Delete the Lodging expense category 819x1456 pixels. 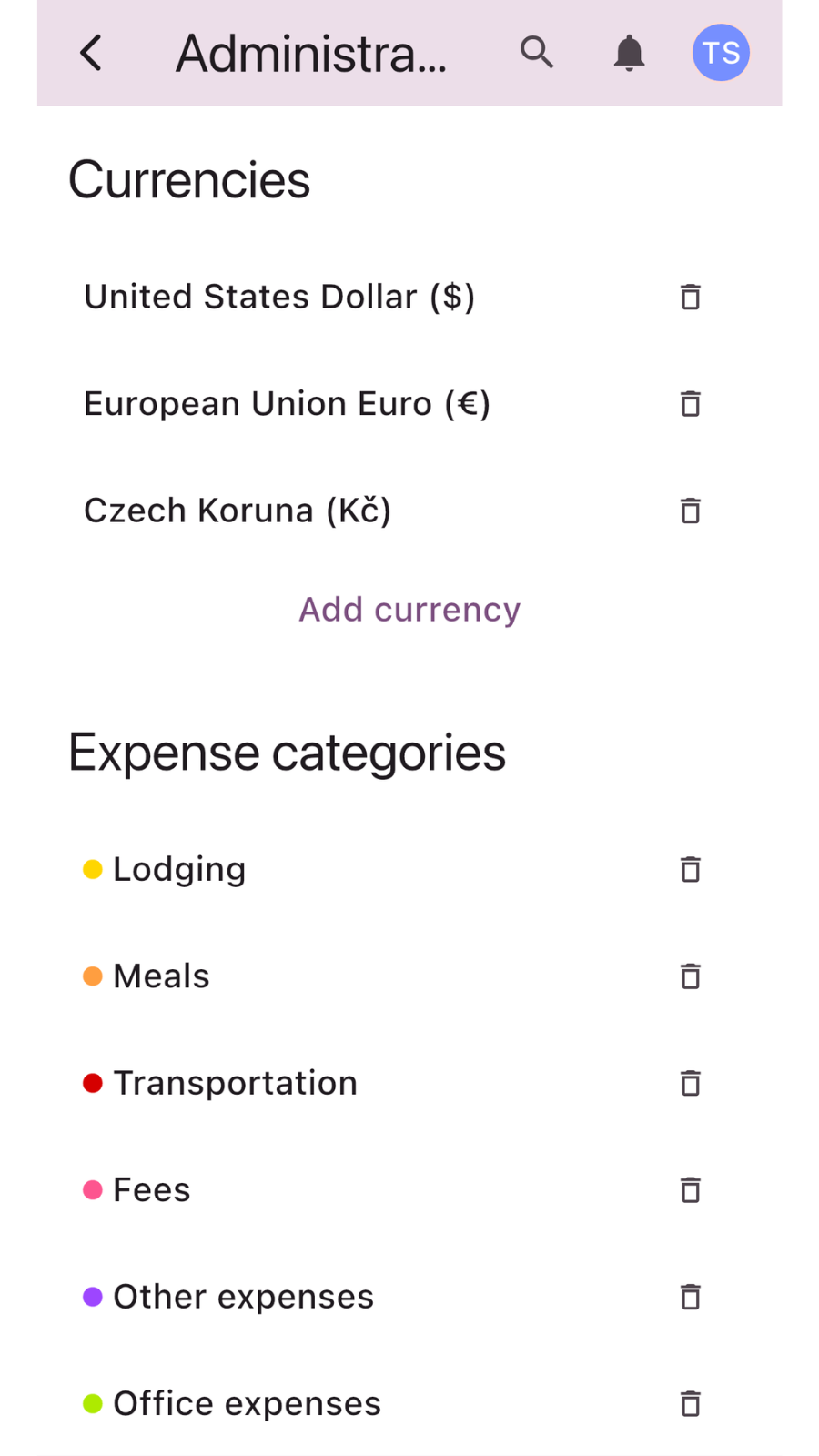tap(691, 869)
